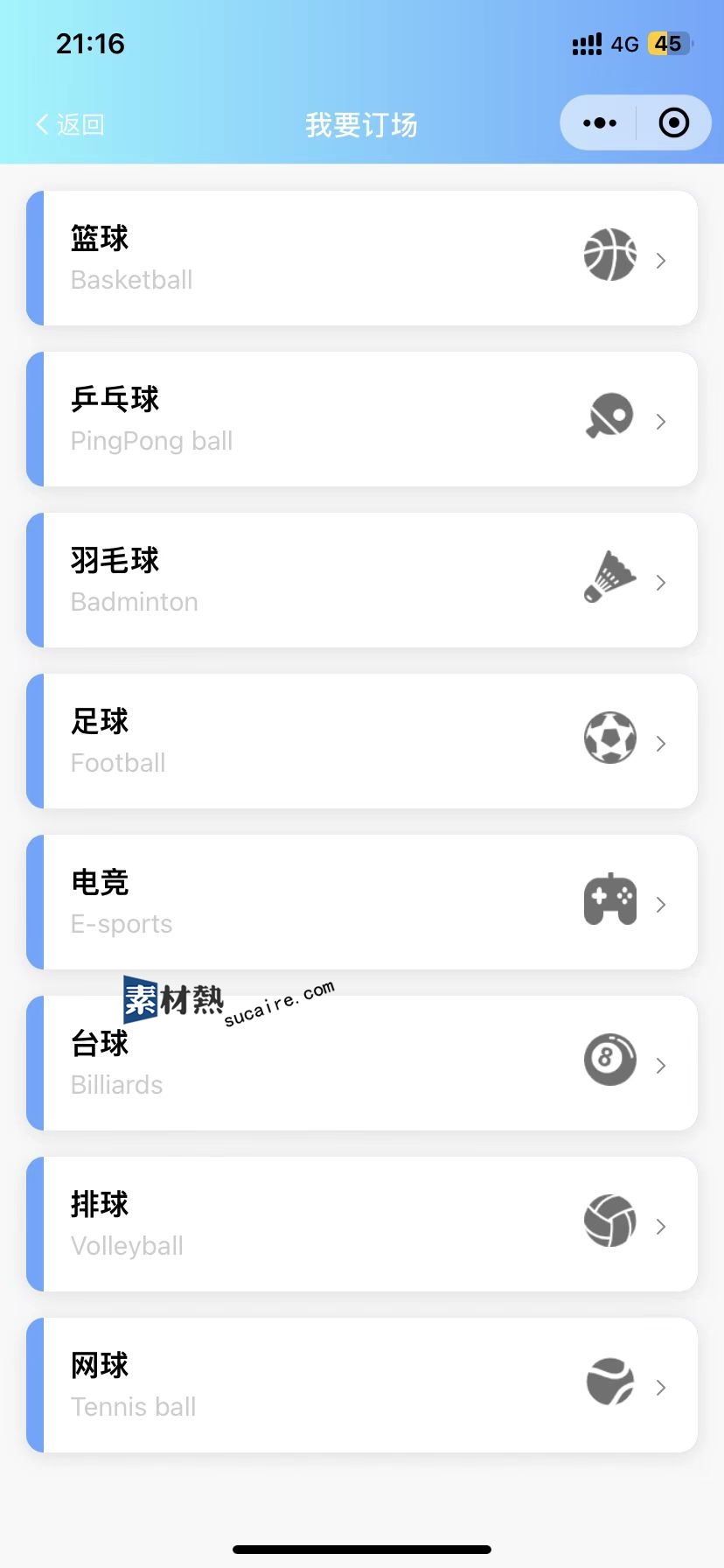Open the mini program three-dot menu

coord(600,123)
